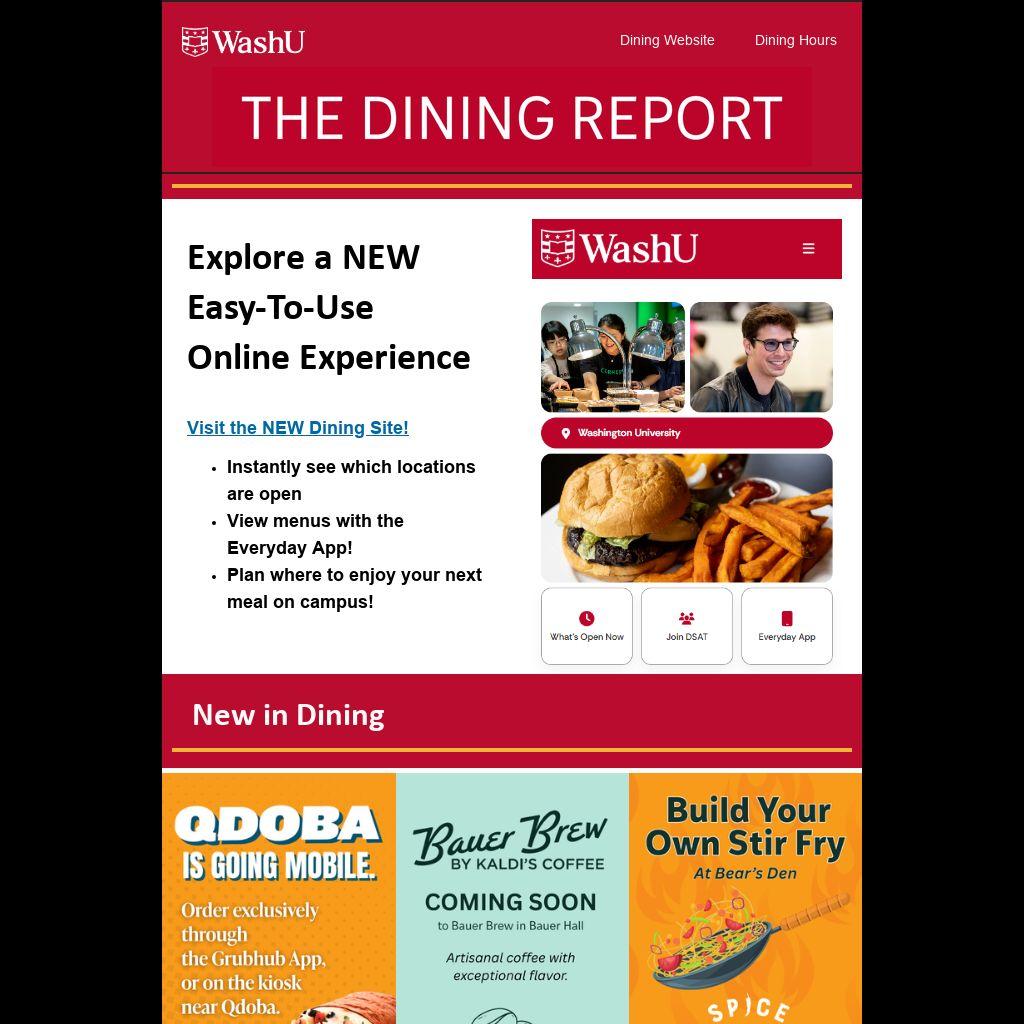1024x1024 pixels.
Task: Open the Dining Hours link
Action: pyautogui.click(x=795, y=40)
